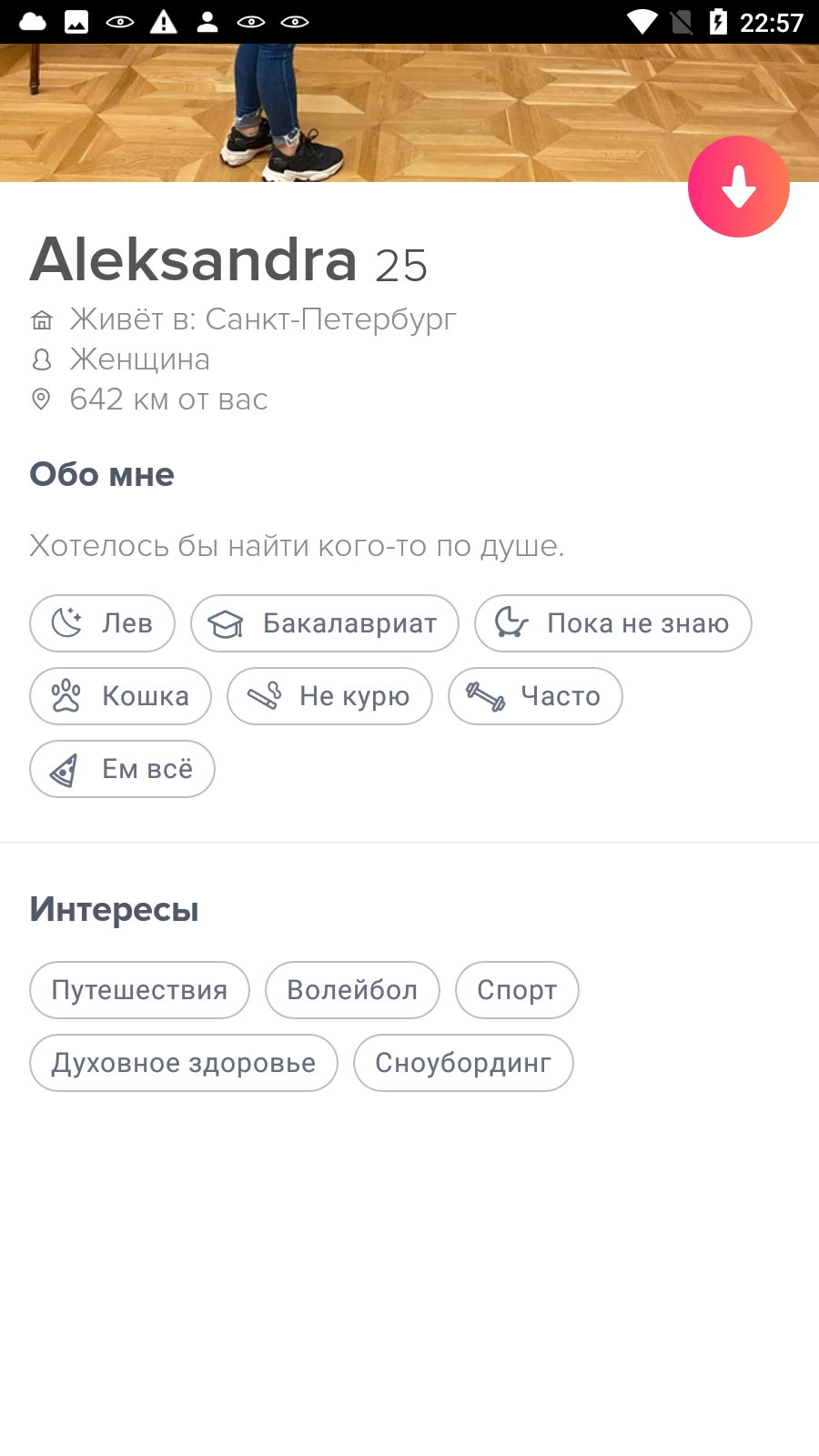Viewport: 819px width, 1456px height.
Task: Tap Aleksandra's profile photo at the top
Action: click(x=409, y=113)
